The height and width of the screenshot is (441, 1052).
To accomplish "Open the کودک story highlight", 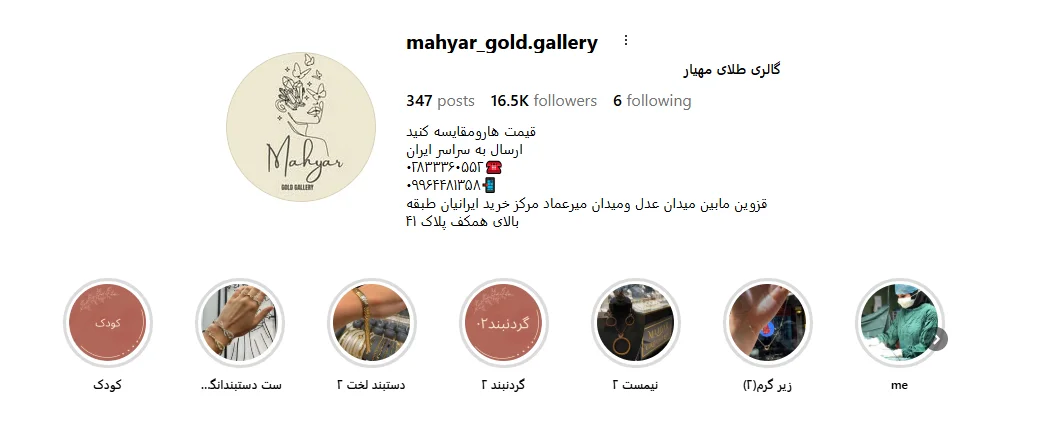I will (x=107, y=322).
